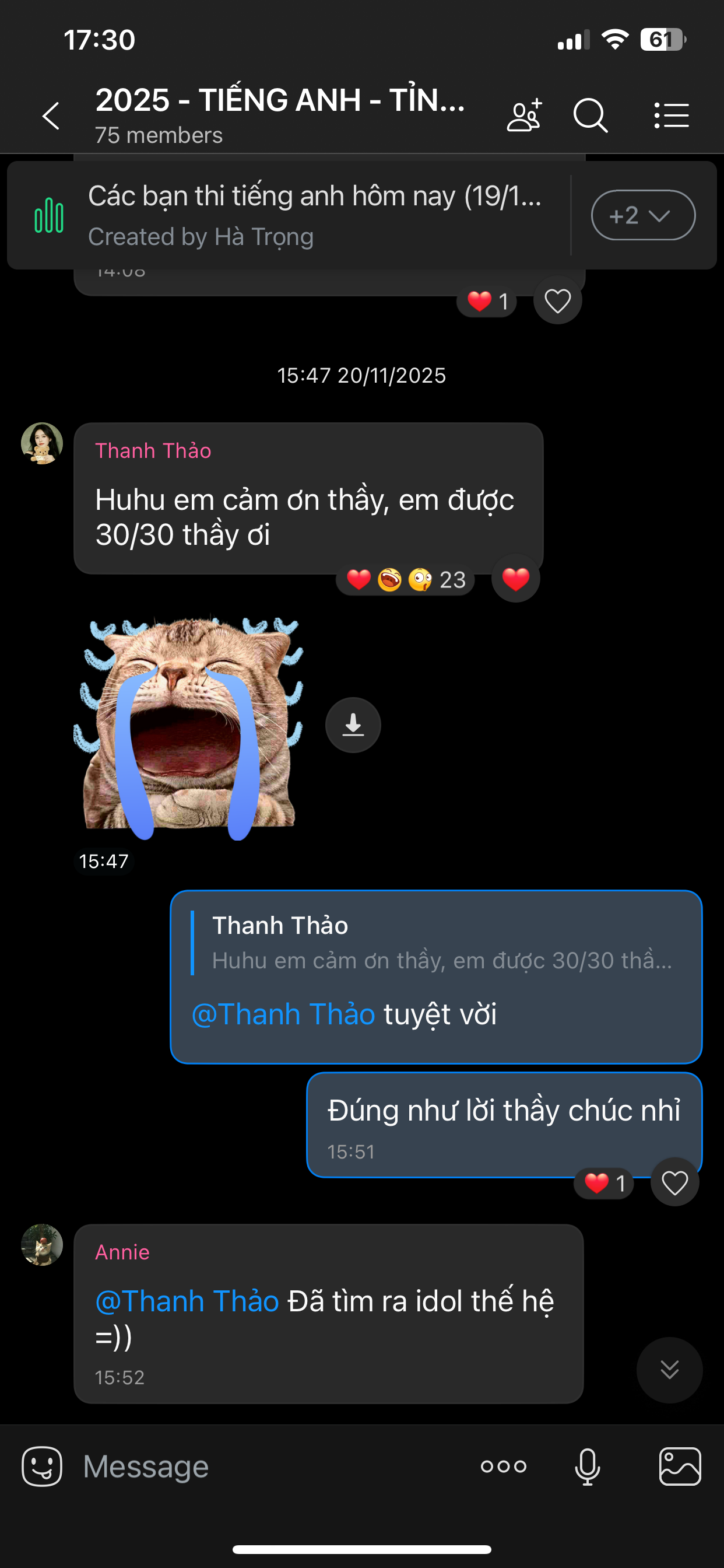This screenshot has width=724, height=1568.
Task: Record a voice message
Action: [587, 1466]
